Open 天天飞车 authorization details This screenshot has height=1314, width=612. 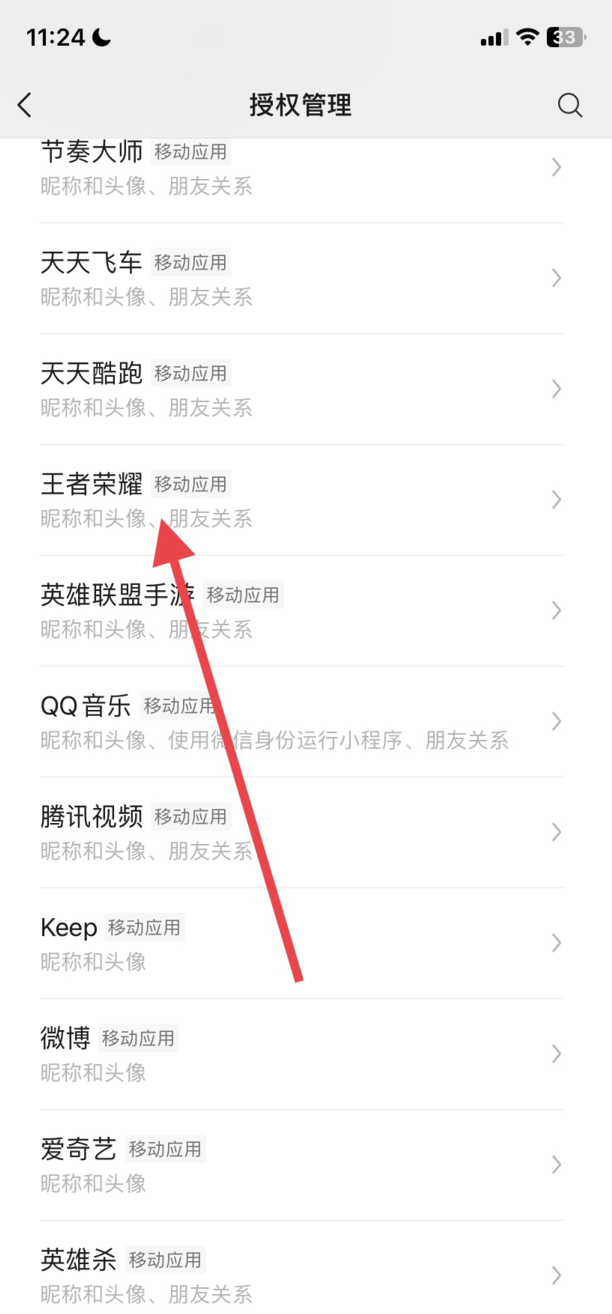[x=300, y=278]
